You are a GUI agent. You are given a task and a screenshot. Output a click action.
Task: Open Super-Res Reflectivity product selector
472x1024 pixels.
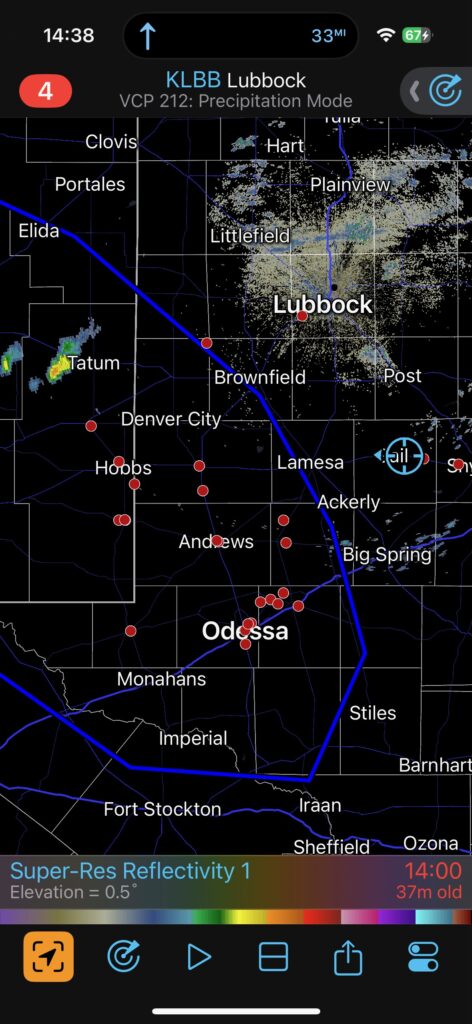coord(131,871)
